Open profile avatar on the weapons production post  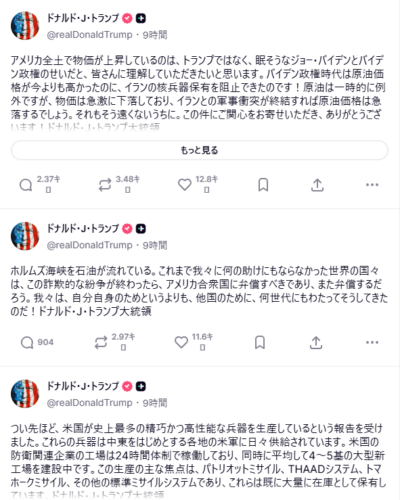coord(25,394)
